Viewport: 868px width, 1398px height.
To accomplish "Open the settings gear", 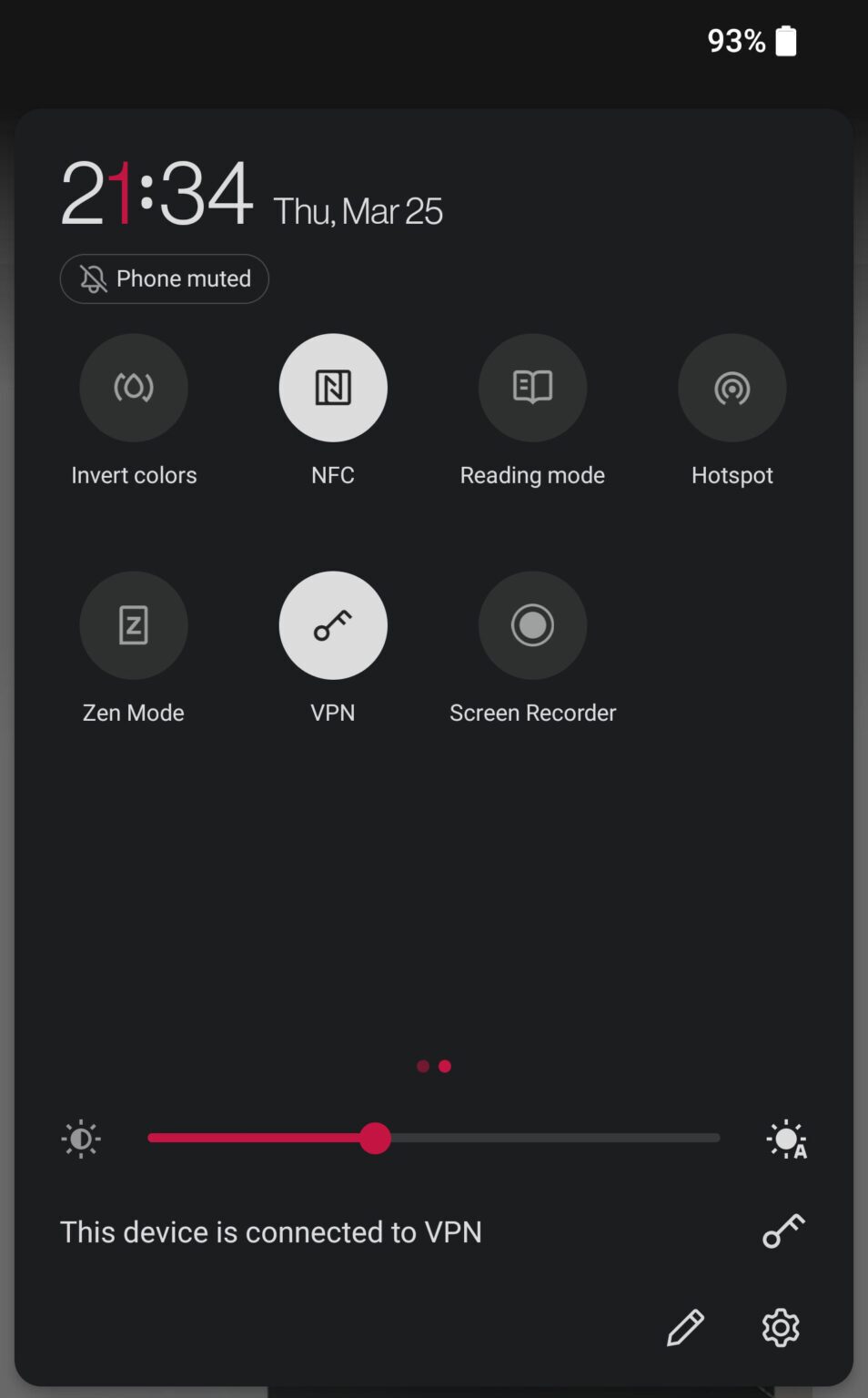I will 781,1327.
